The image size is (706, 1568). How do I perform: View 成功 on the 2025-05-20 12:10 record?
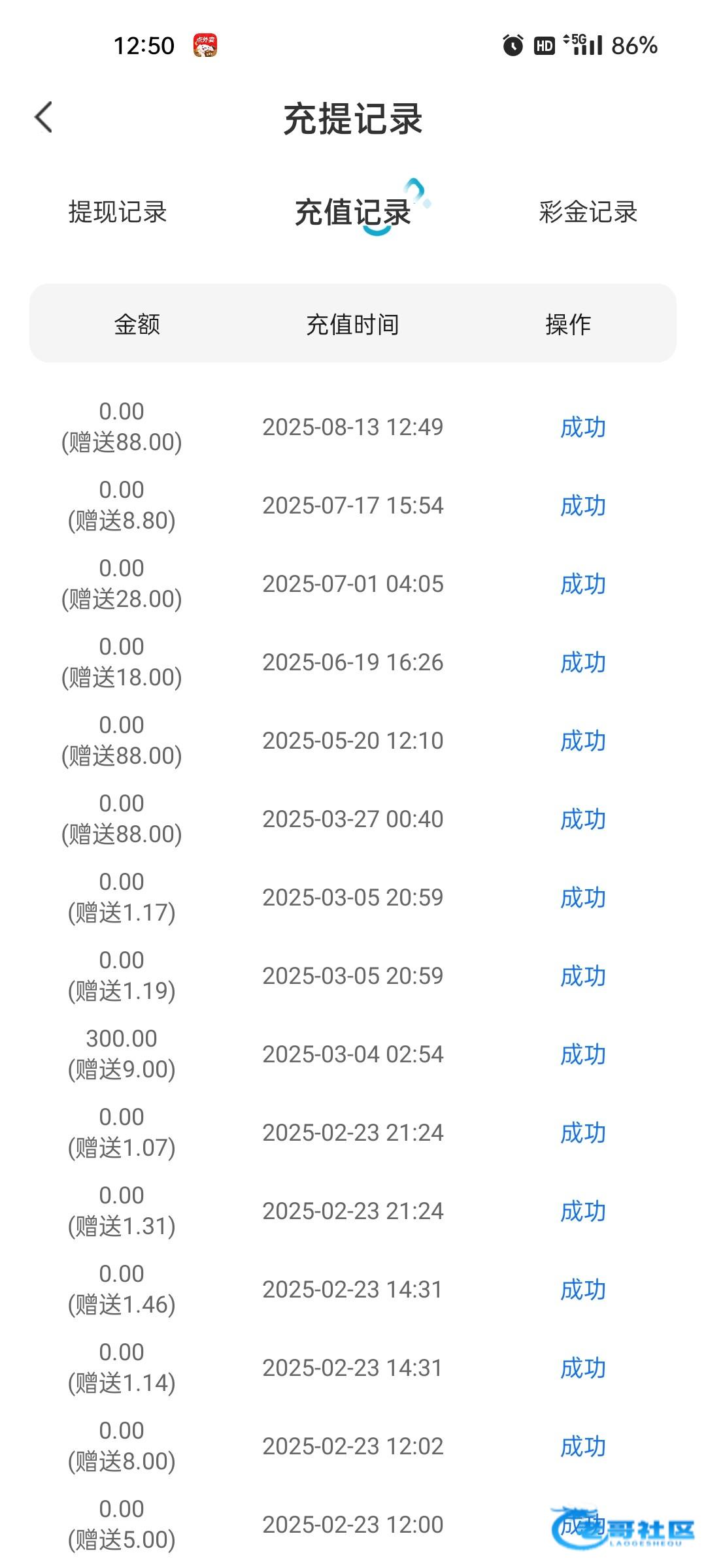pos(582,741)
